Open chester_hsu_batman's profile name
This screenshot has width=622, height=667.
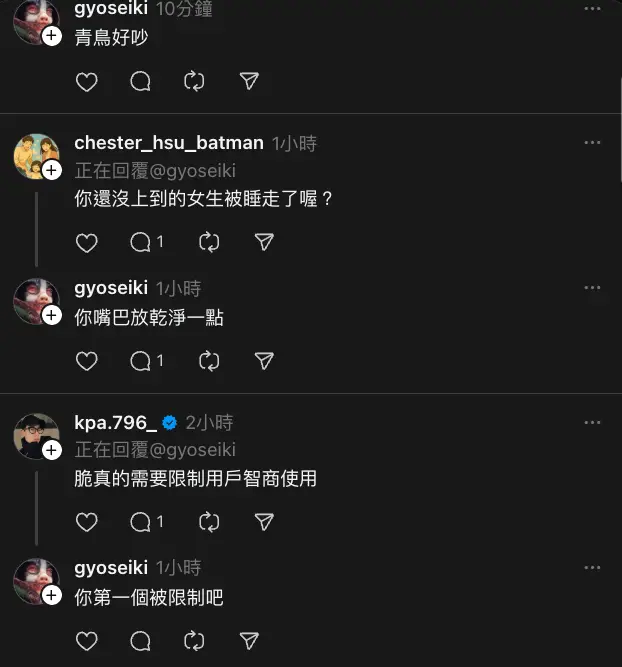[168, 143]
